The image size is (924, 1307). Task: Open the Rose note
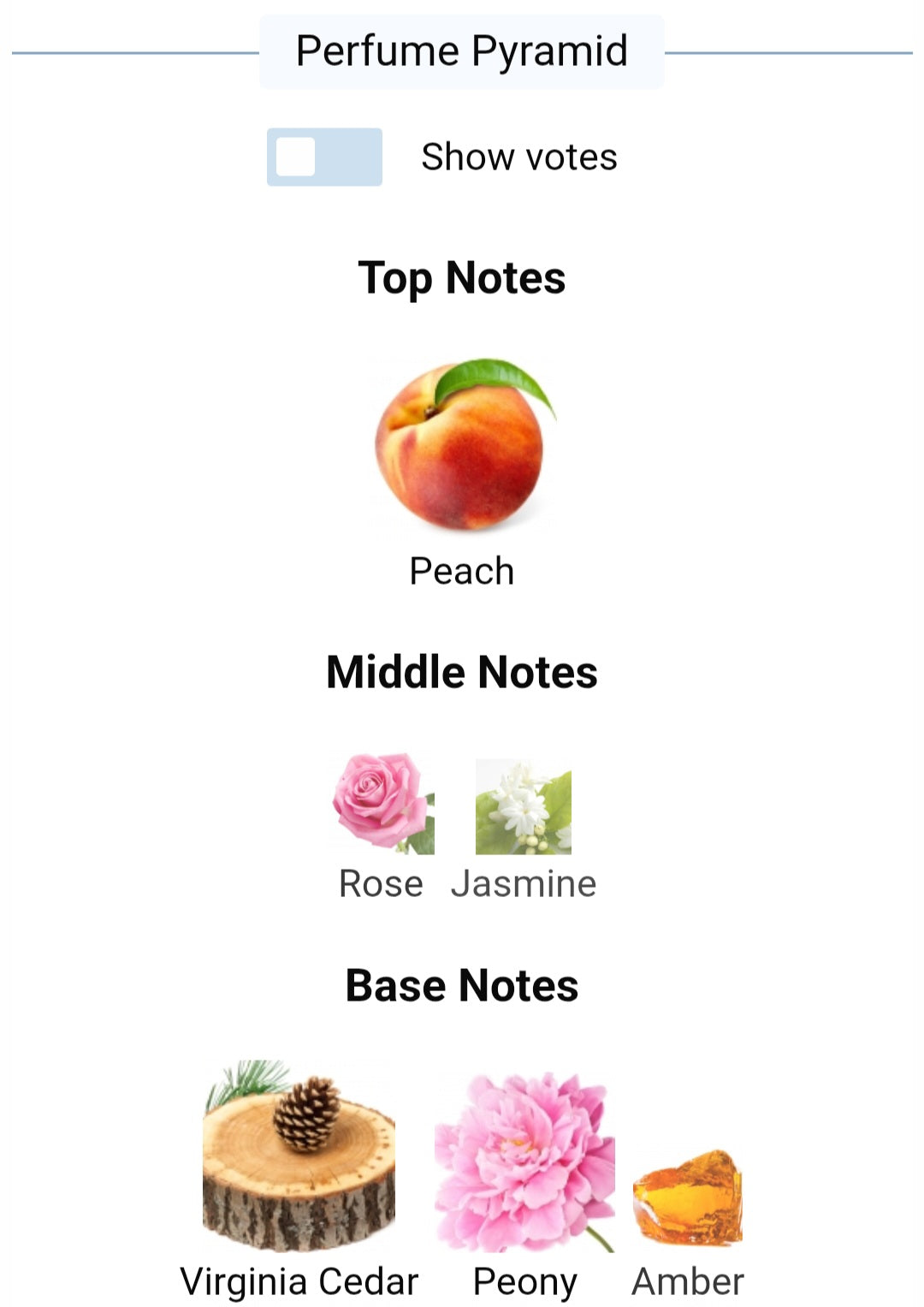tap(382, 805)
